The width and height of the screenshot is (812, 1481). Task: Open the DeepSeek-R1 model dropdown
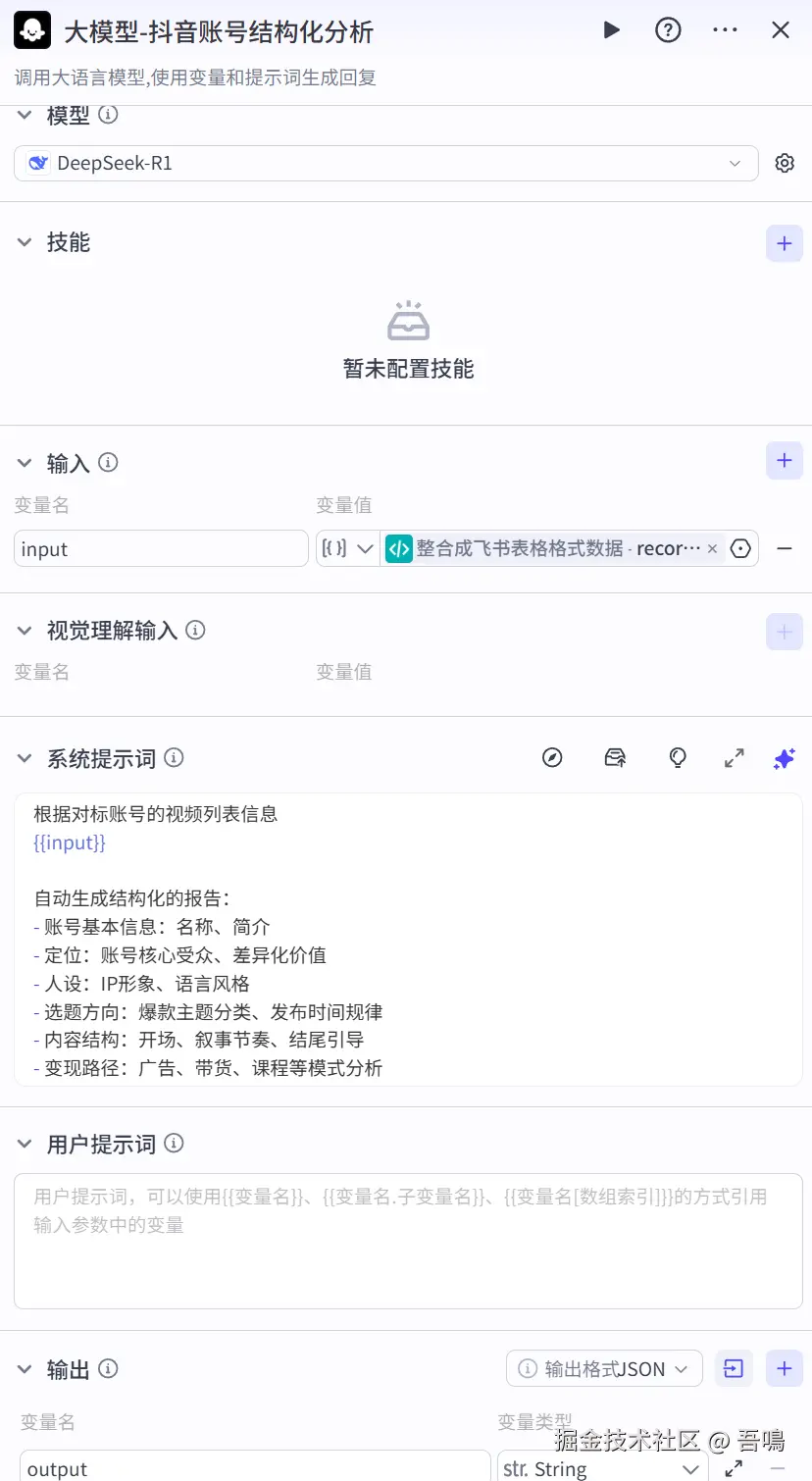386,163
